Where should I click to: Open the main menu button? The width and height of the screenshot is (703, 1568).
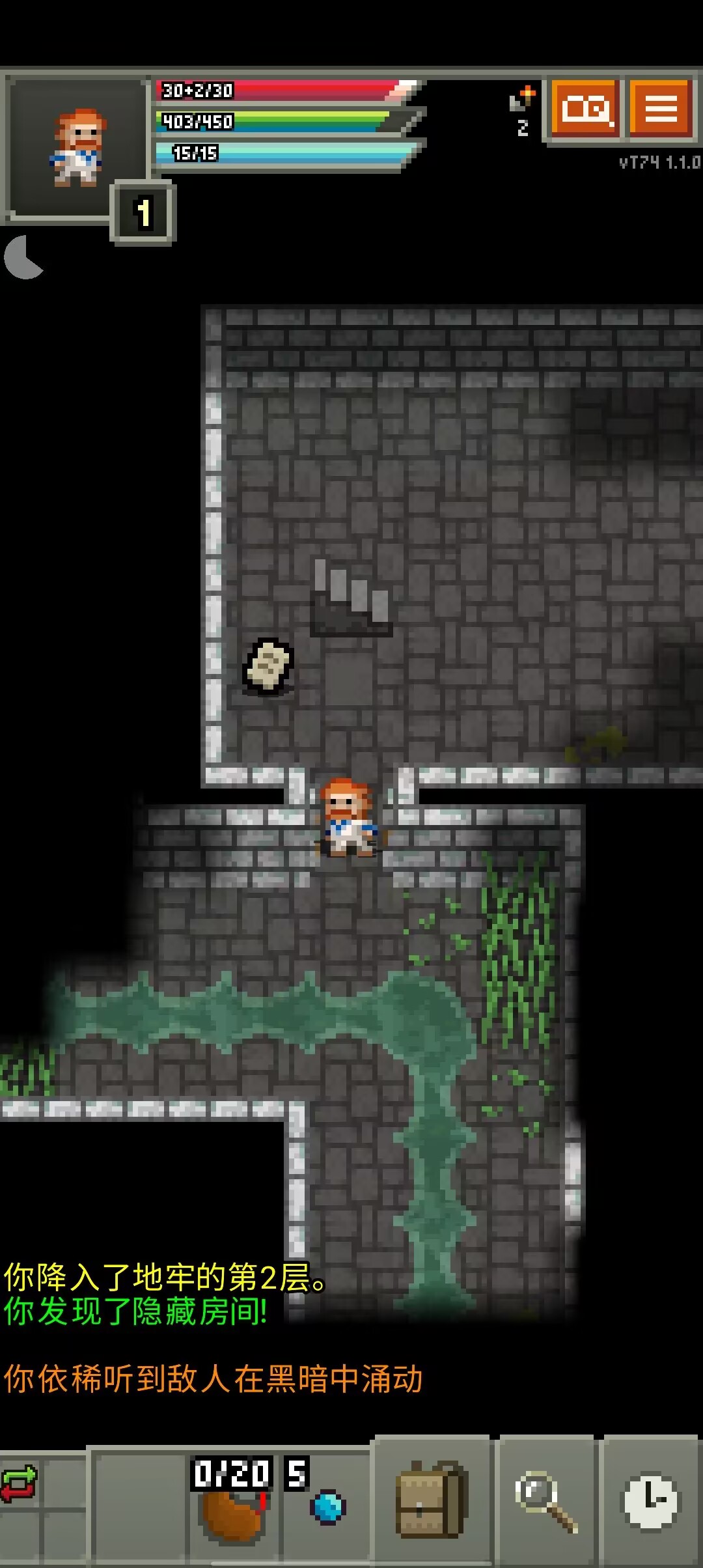coord(661,108)
